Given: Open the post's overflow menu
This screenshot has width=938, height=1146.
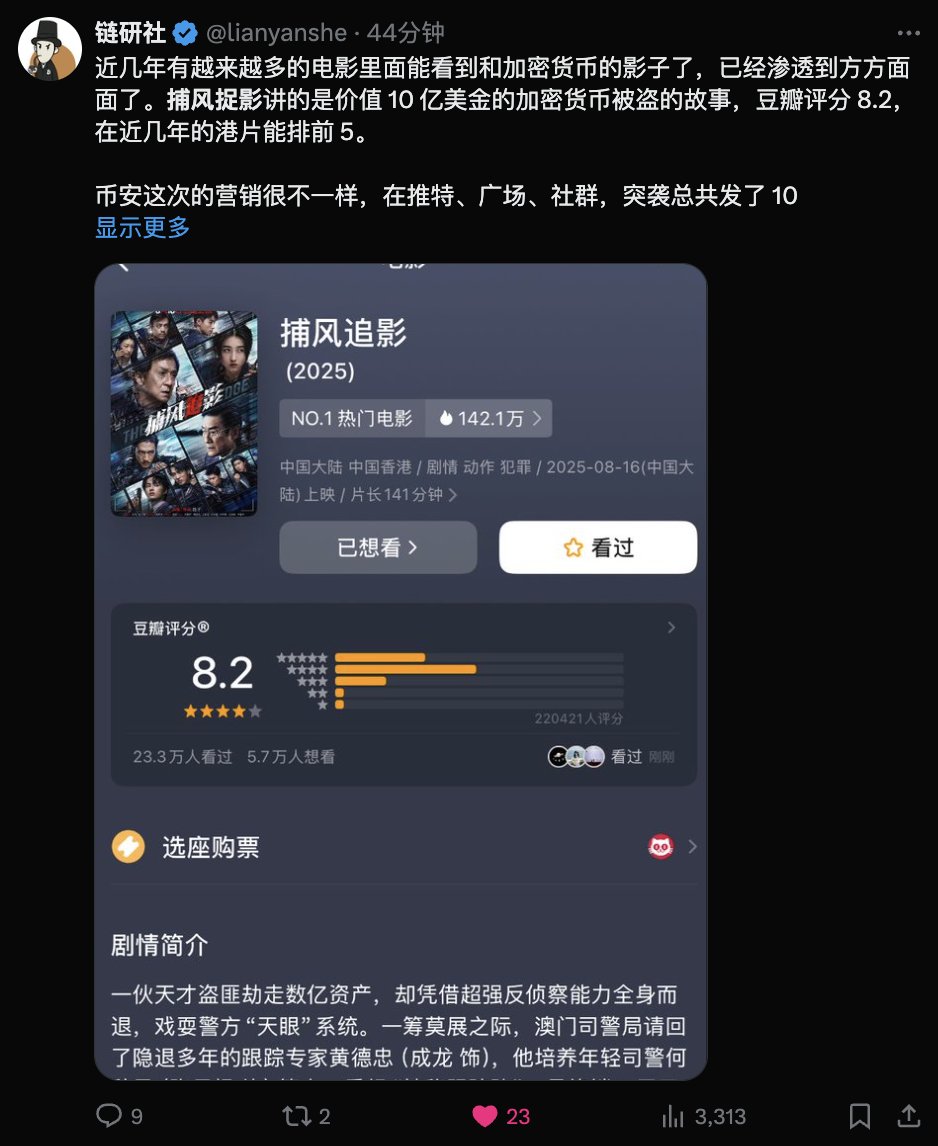Looking at the screenshot, I should tap(907, 33).
